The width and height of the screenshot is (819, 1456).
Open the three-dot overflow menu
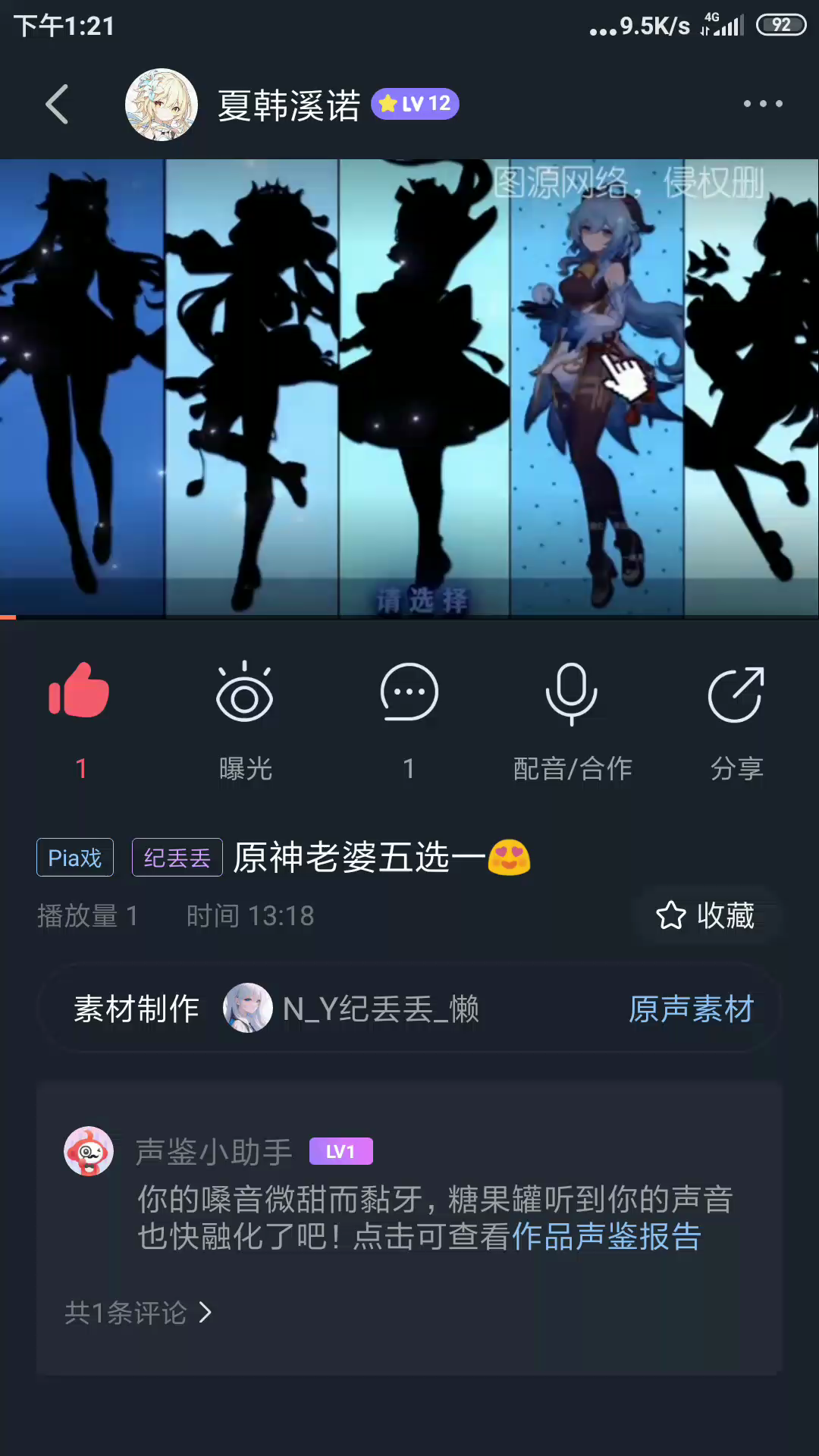762,104
